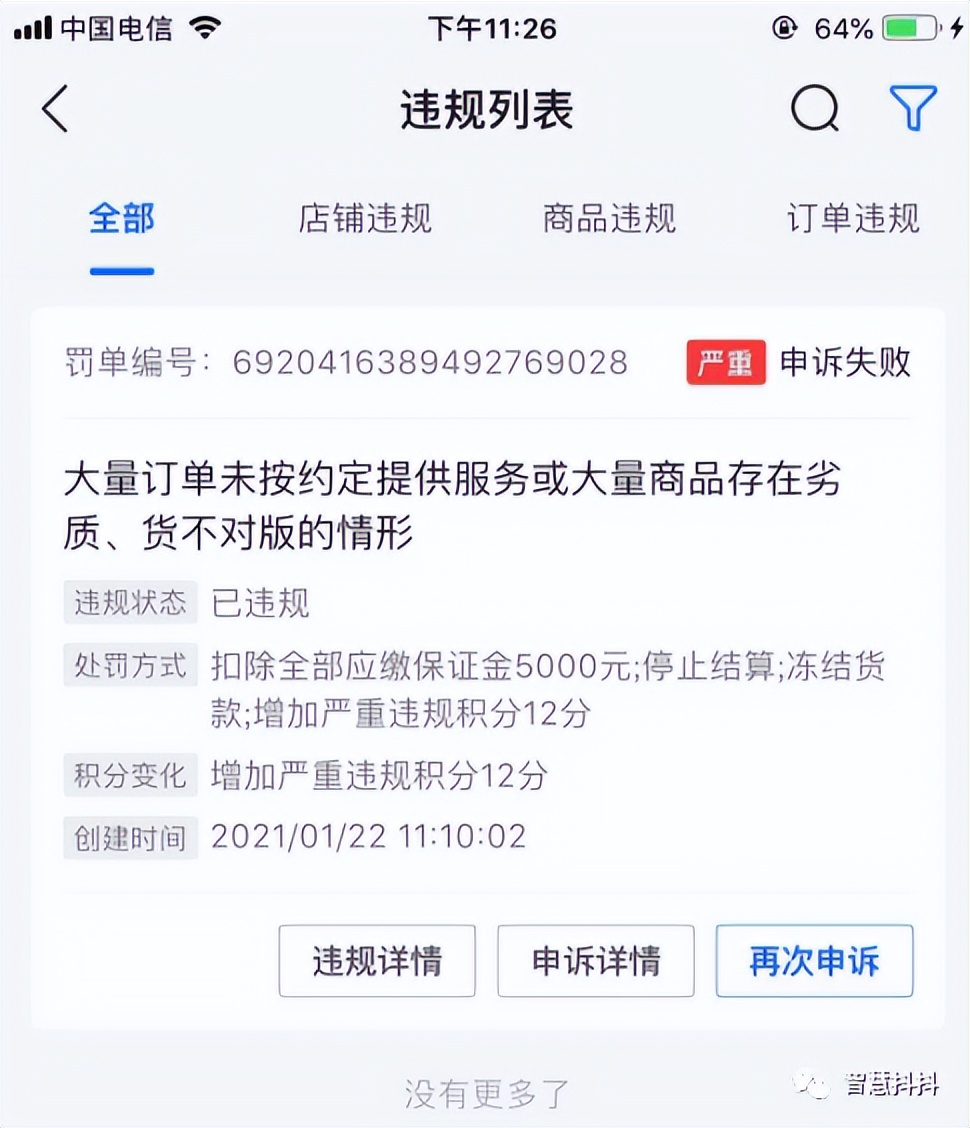
Task: Tap 再次申诉 to appeal again
Action: pyautogui.click(x=814, y=961)
